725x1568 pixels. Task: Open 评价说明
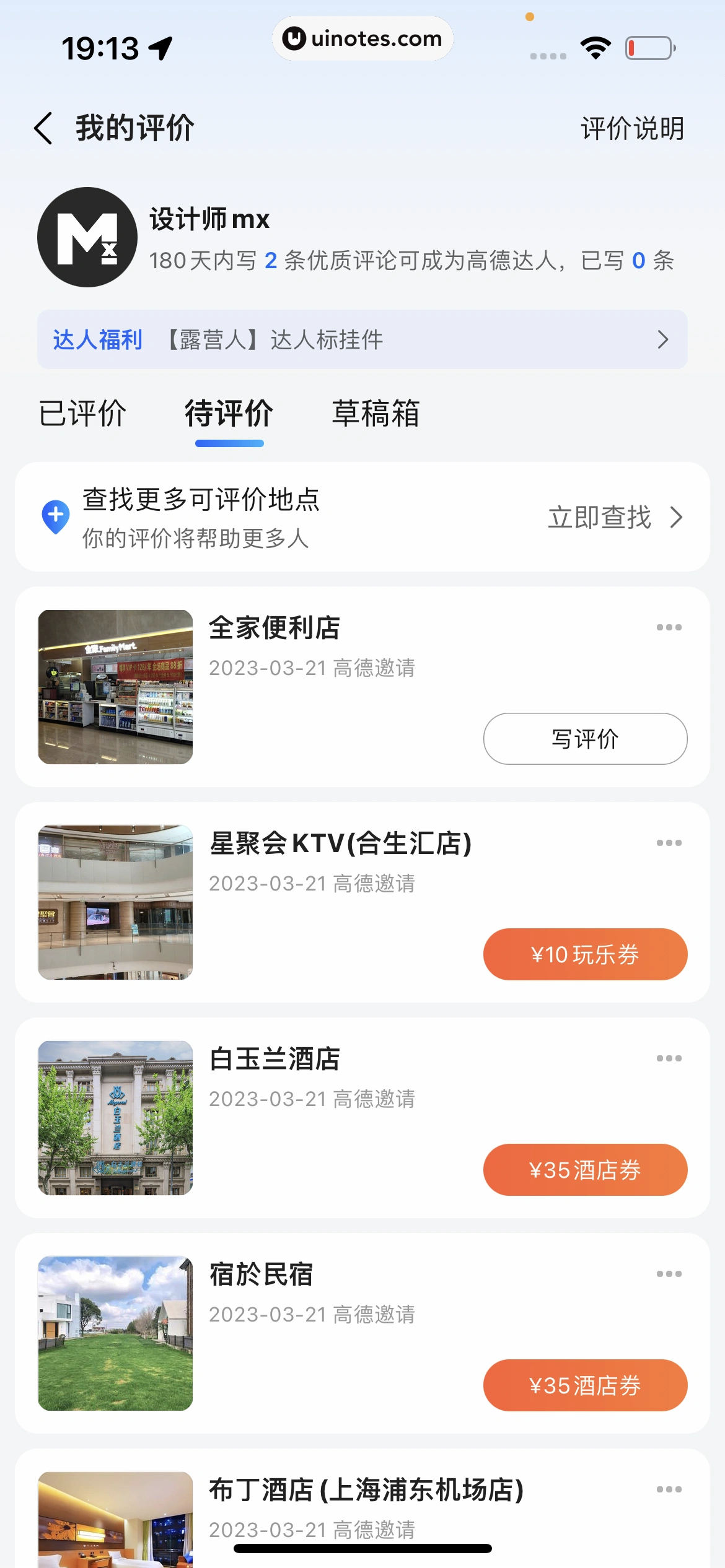pyautogui.click(x=632, y=128)
